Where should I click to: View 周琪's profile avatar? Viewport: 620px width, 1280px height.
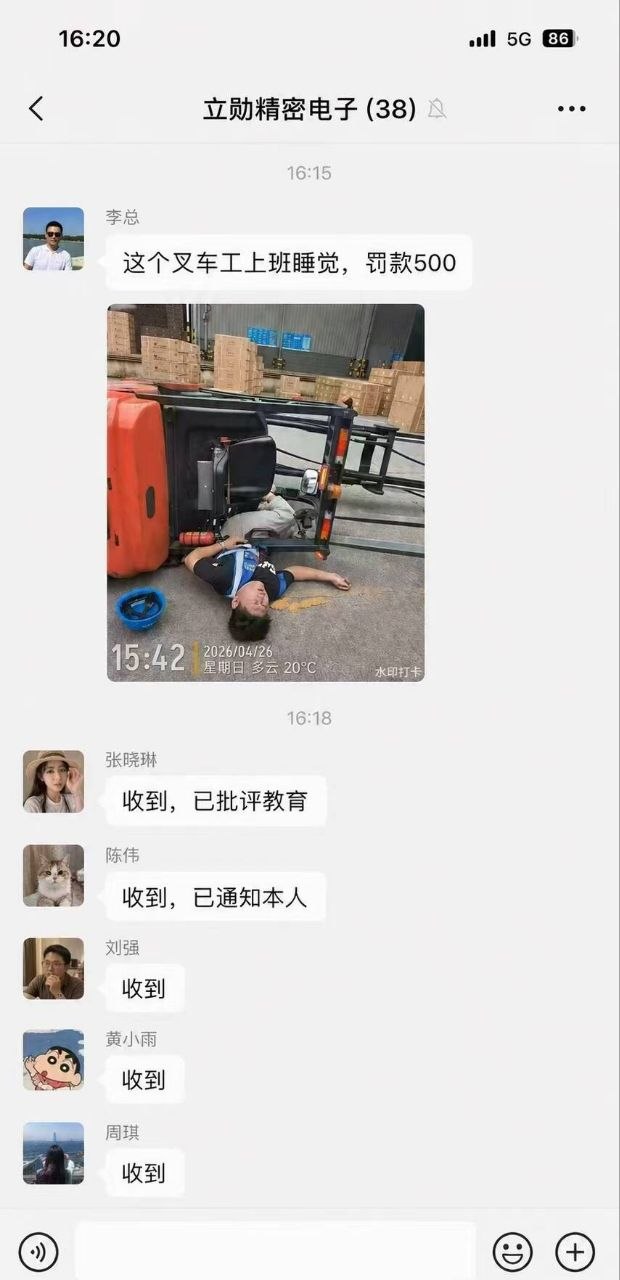click(x=53, y=1153)
